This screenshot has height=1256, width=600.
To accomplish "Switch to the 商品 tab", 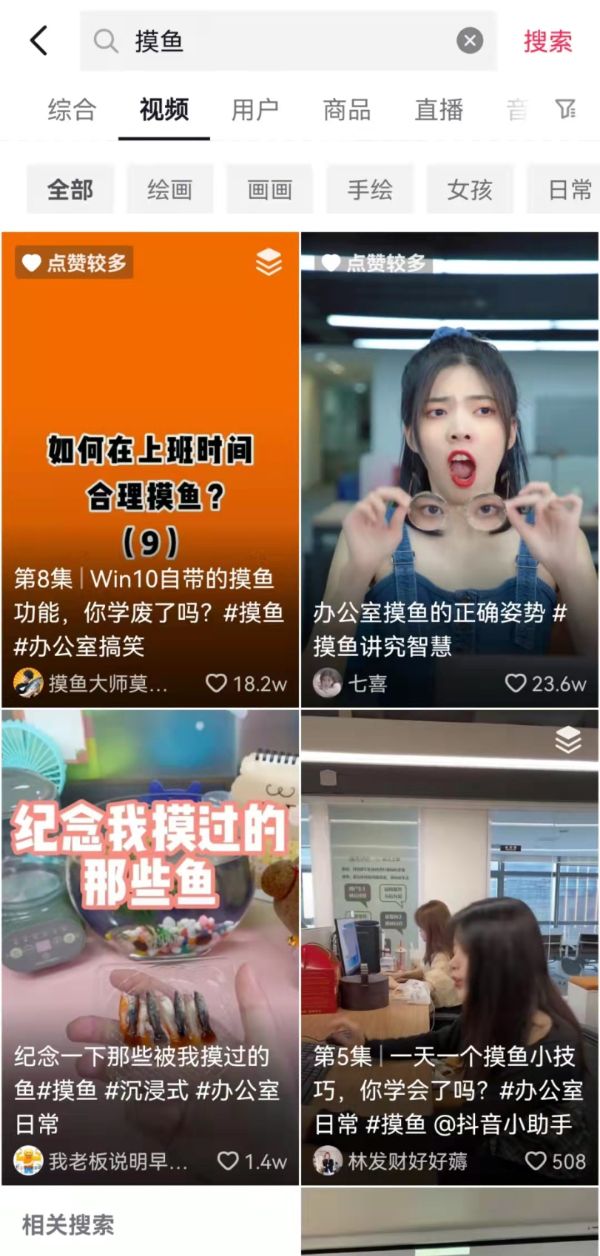I will [x=347, y=109].
